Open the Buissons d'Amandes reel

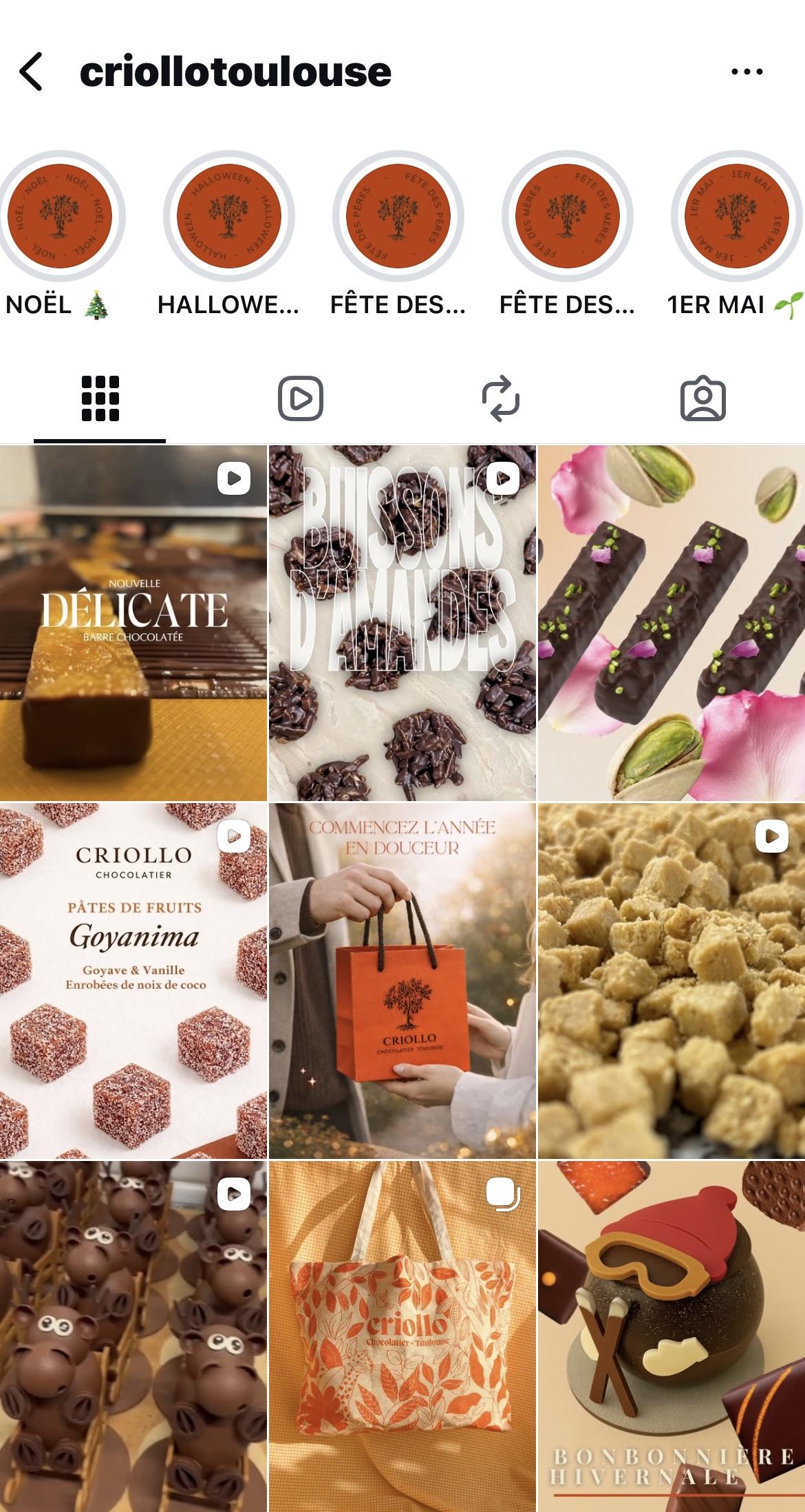coord(402,623)
